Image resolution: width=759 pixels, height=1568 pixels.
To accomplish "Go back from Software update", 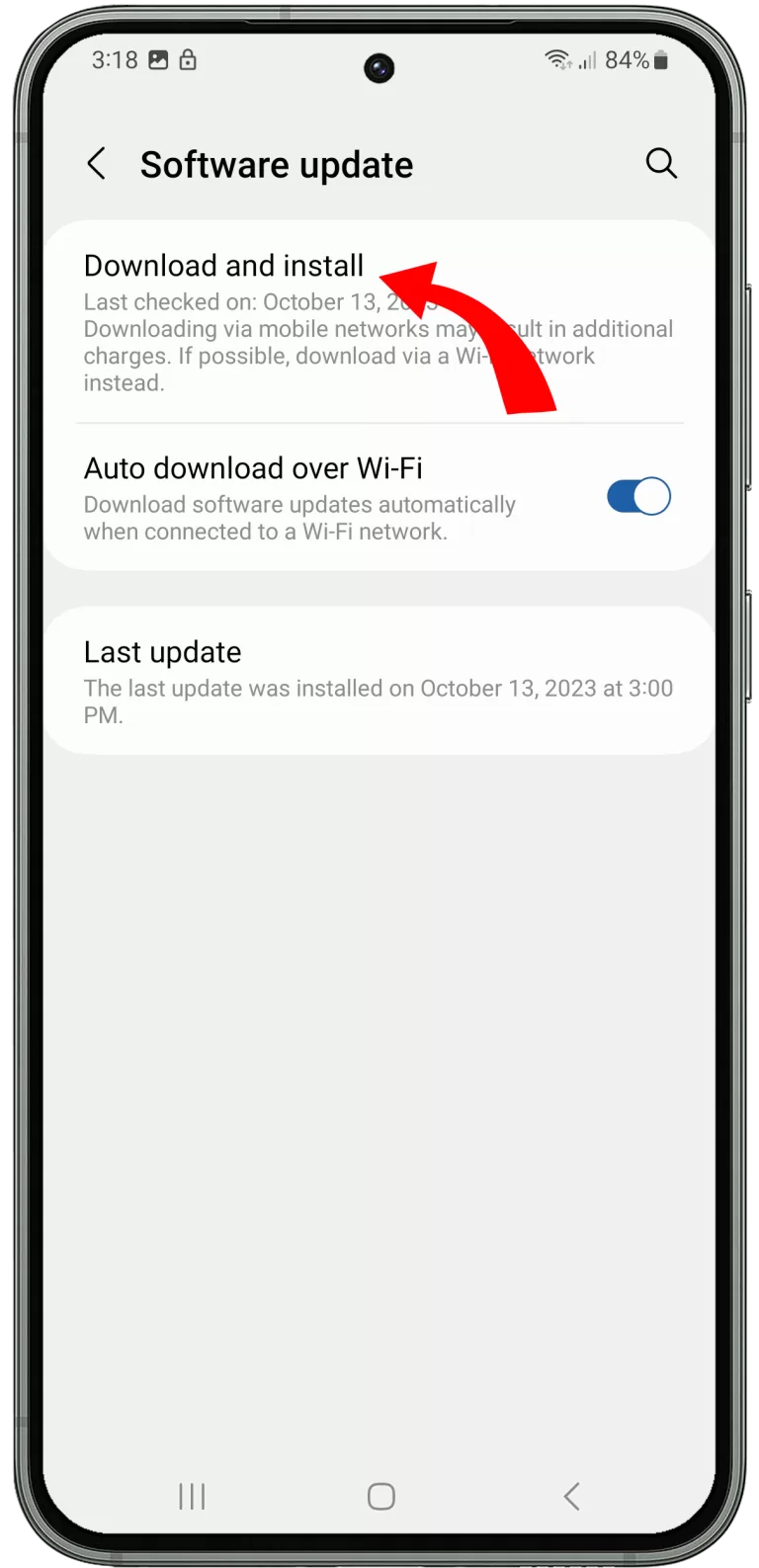I will 96,164.
